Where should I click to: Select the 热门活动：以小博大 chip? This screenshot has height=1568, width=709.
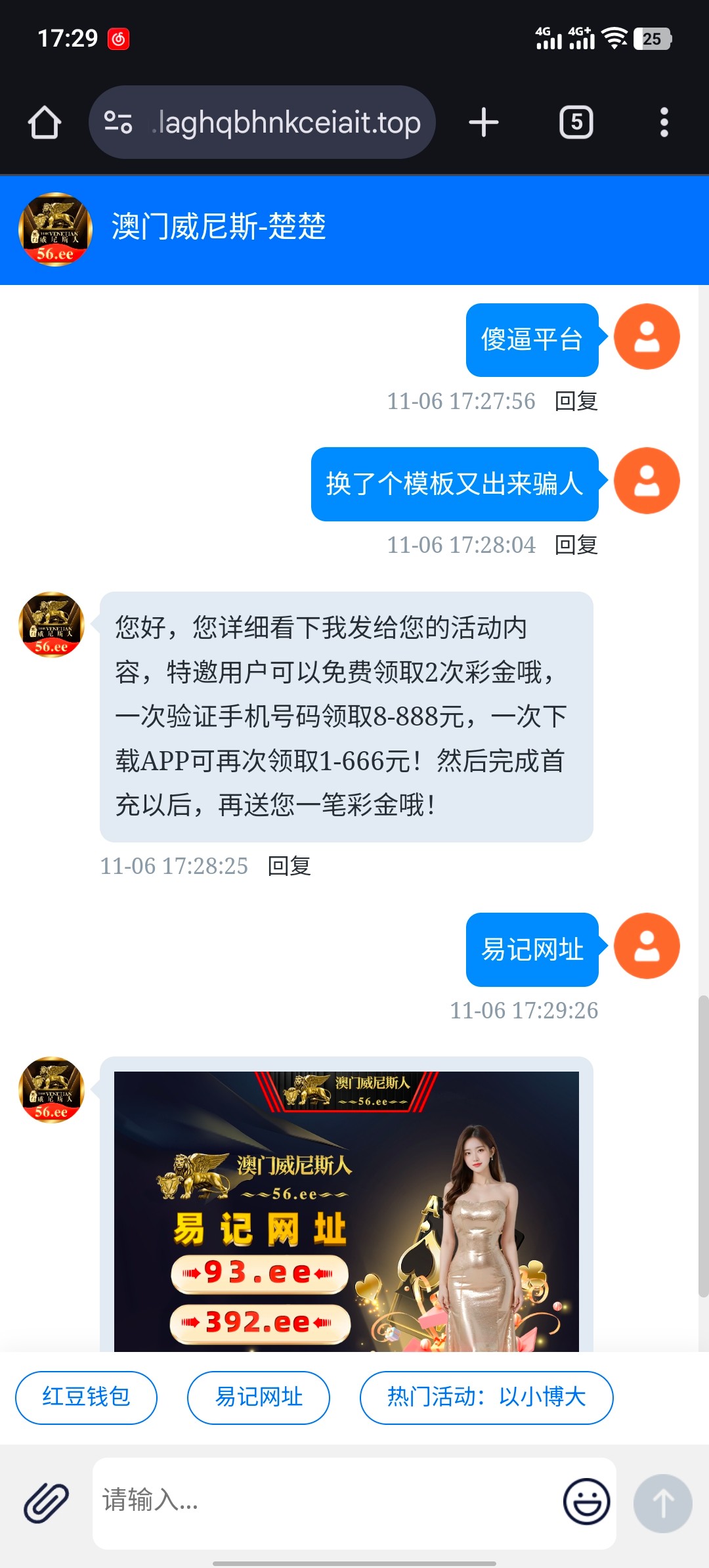486,1397
